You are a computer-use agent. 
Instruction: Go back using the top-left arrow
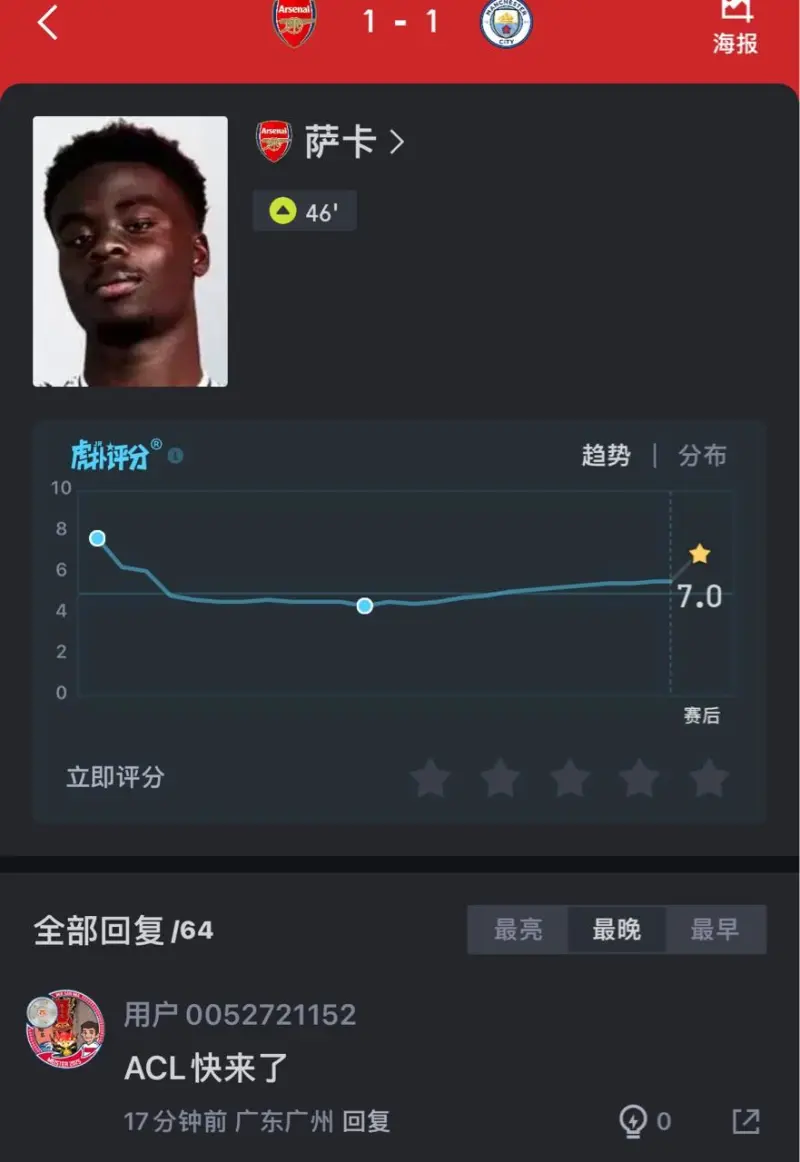(47, 23)
